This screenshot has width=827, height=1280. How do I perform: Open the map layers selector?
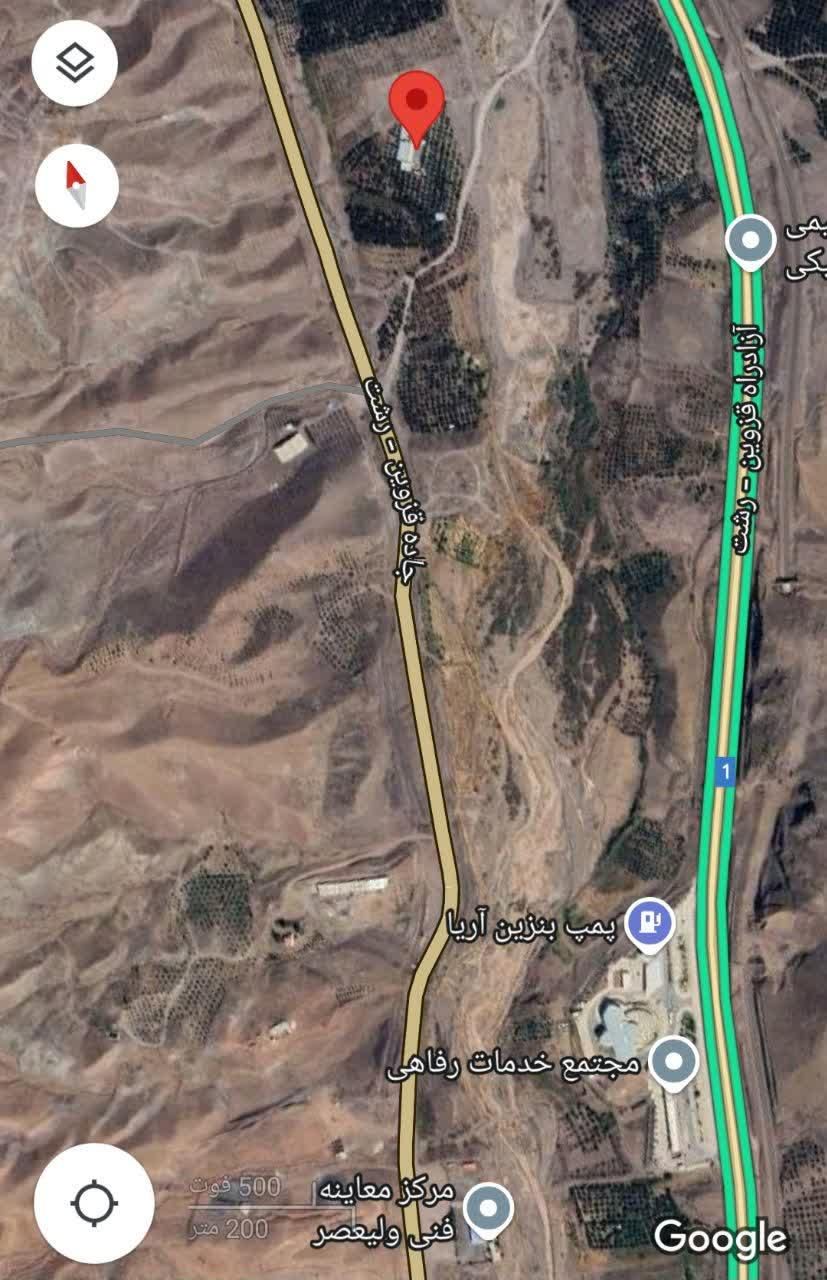click(75, 63)
